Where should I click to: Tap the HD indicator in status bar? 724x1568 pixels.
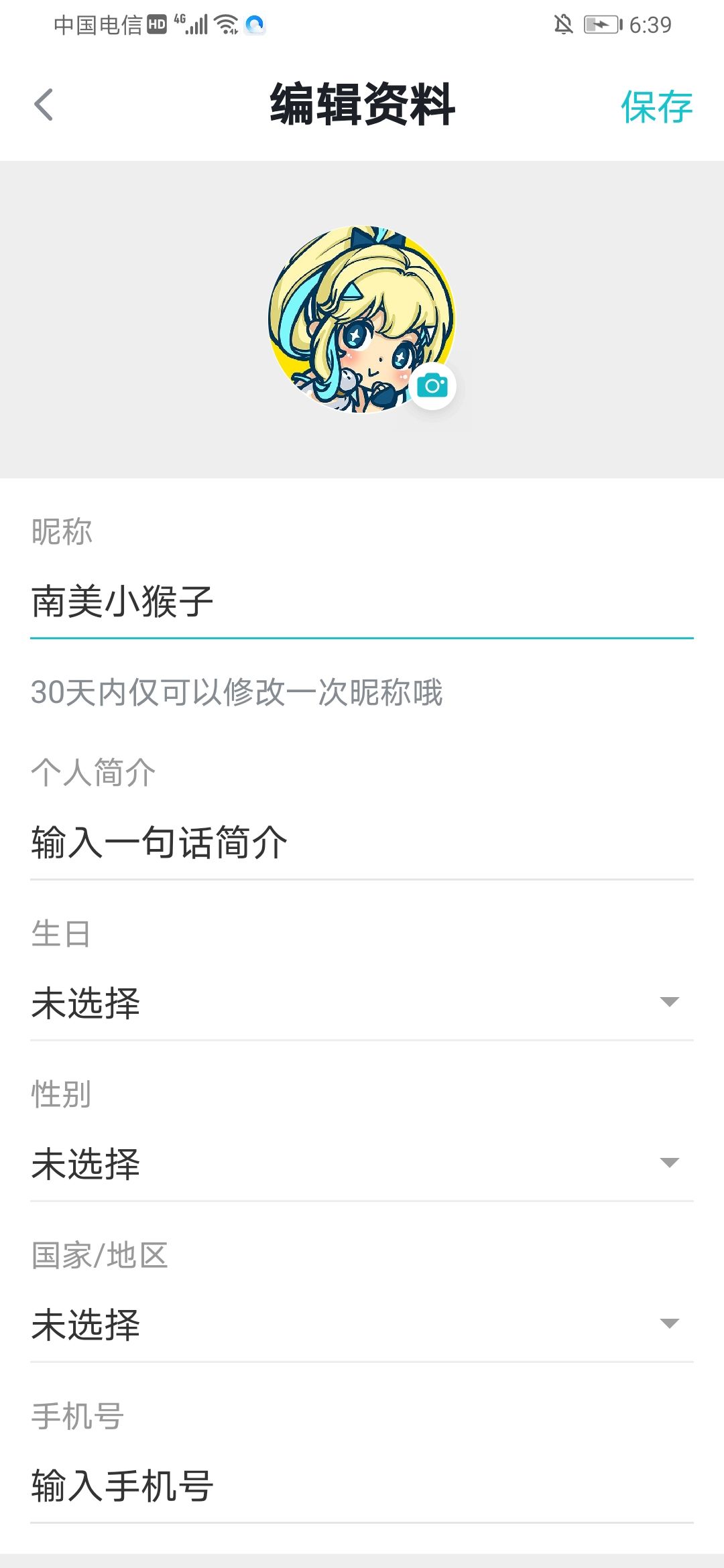point(157,23)
